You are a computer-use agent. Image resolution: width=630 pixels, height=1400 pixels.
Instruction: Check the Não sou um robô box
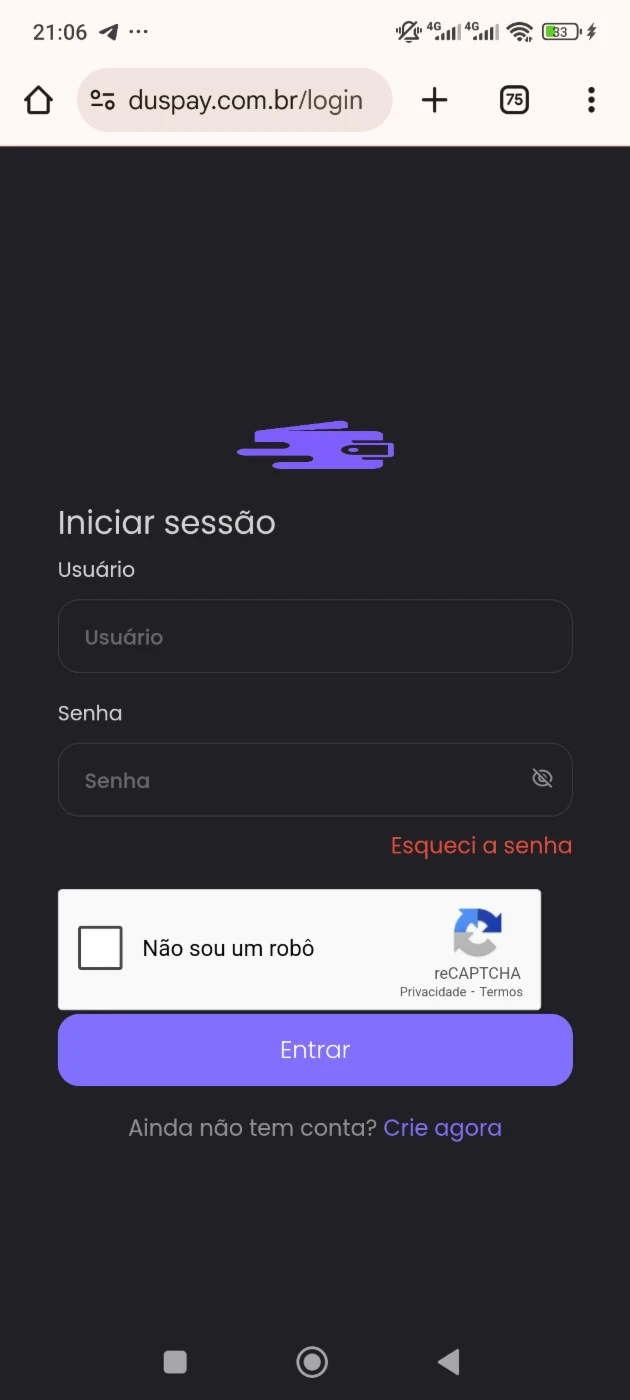(100, 948)
